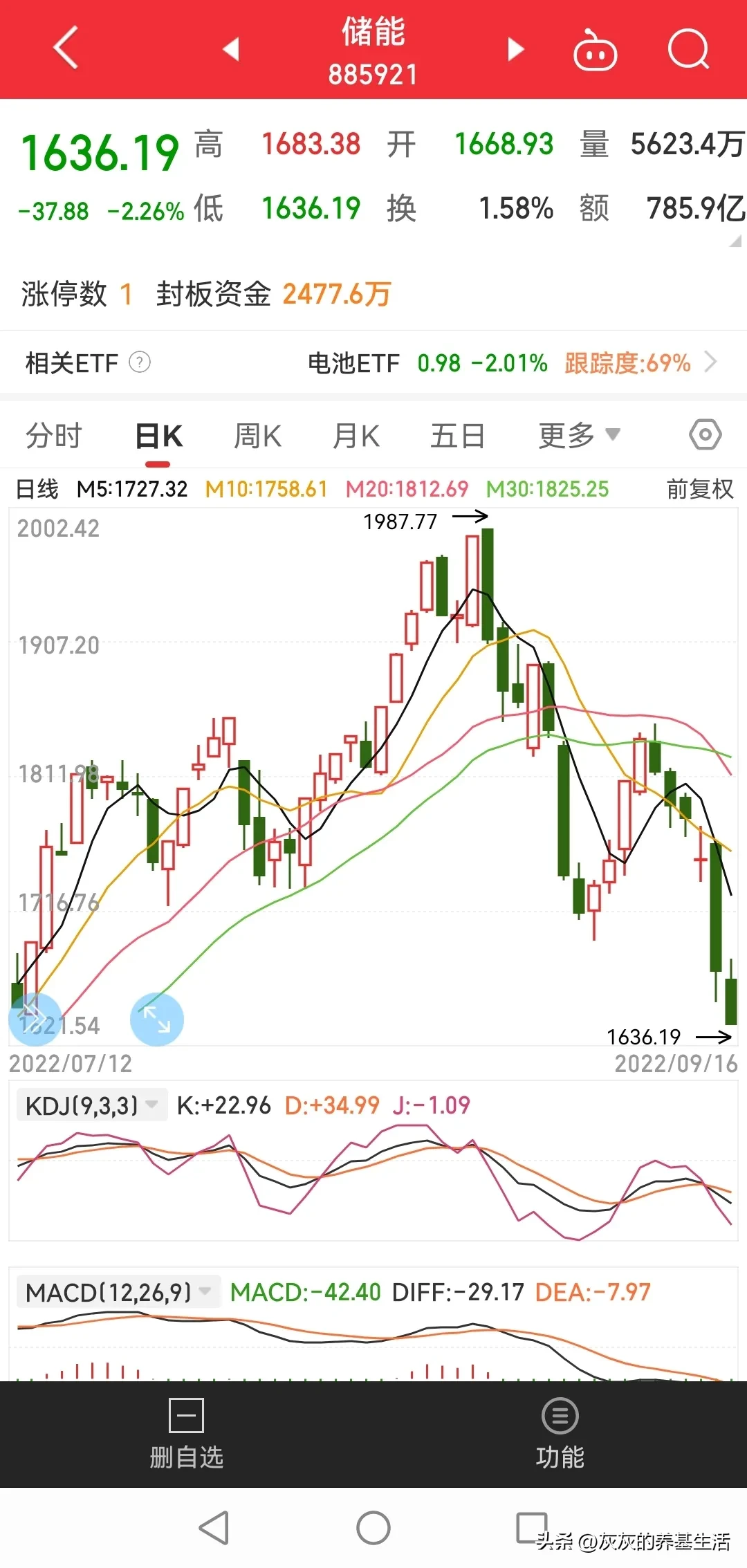Viewport: 747px width, 1568px height.
Task: Remove from watchlist with 删自选
Action: tap(187, 1433)
